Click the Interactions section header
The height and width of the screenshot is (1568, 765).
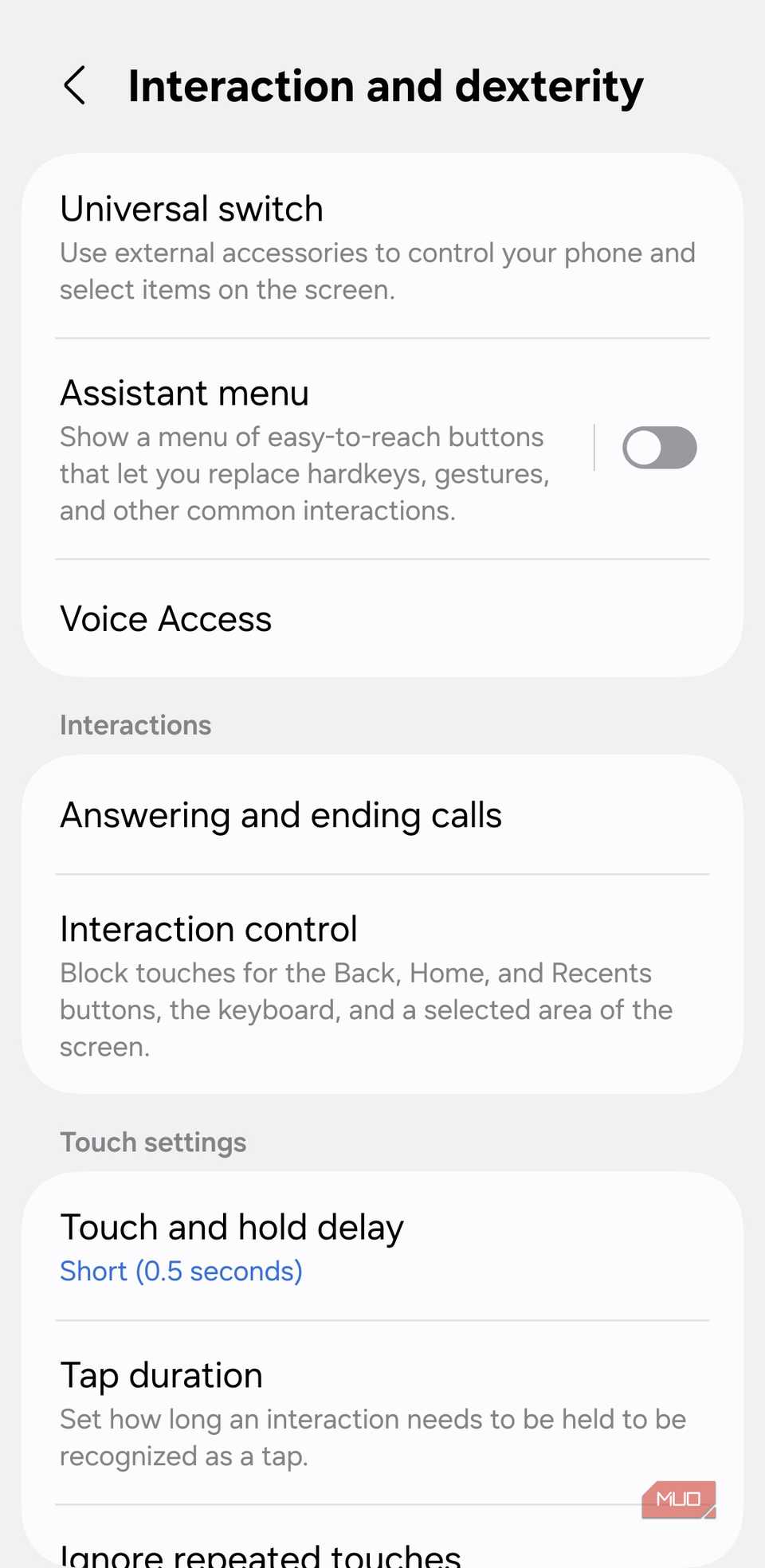coord(134,725)
